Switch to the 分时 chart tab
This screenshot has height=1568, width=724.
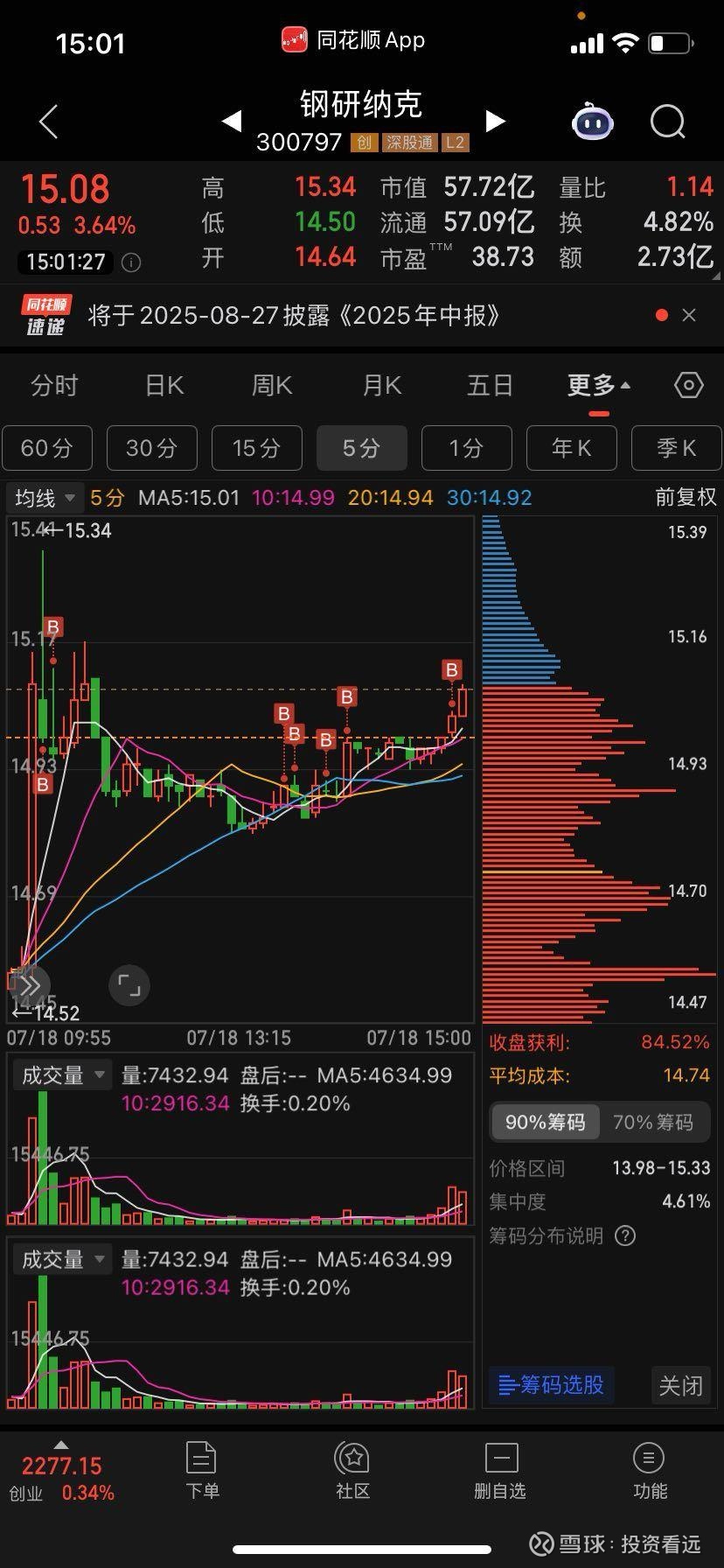click(54, 385)
